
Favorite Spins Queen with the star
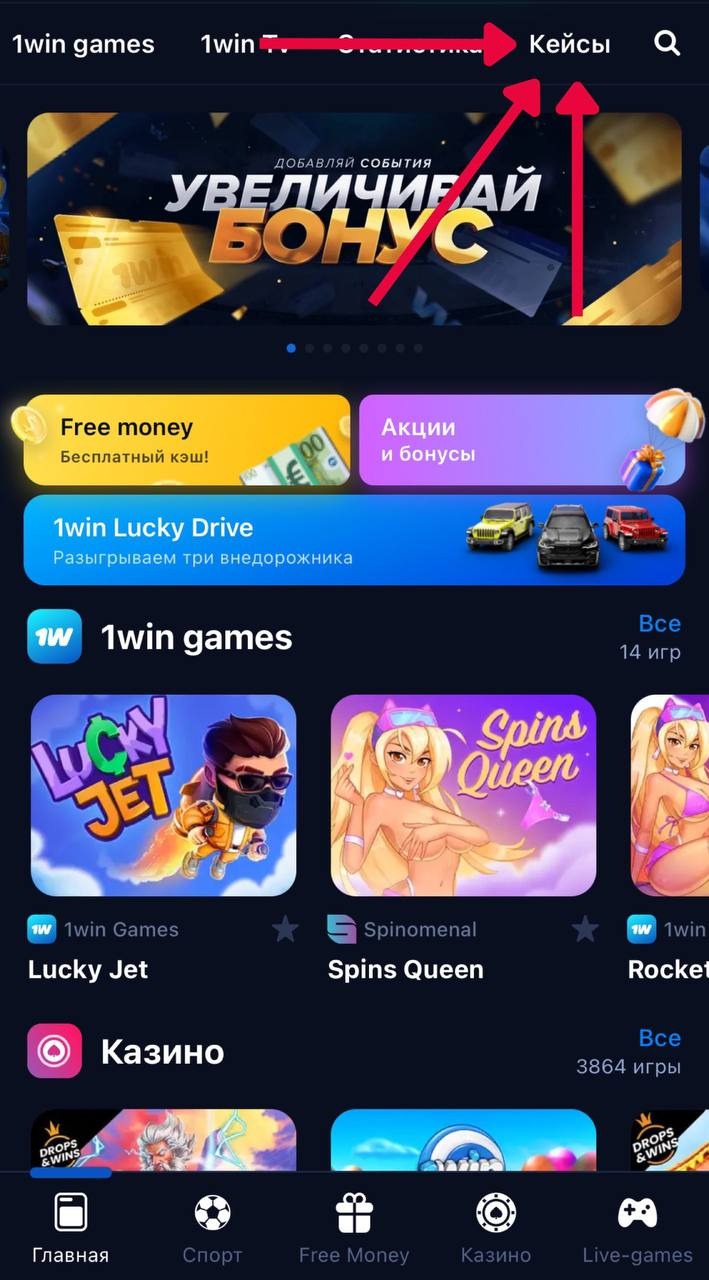tap(585, 930)
